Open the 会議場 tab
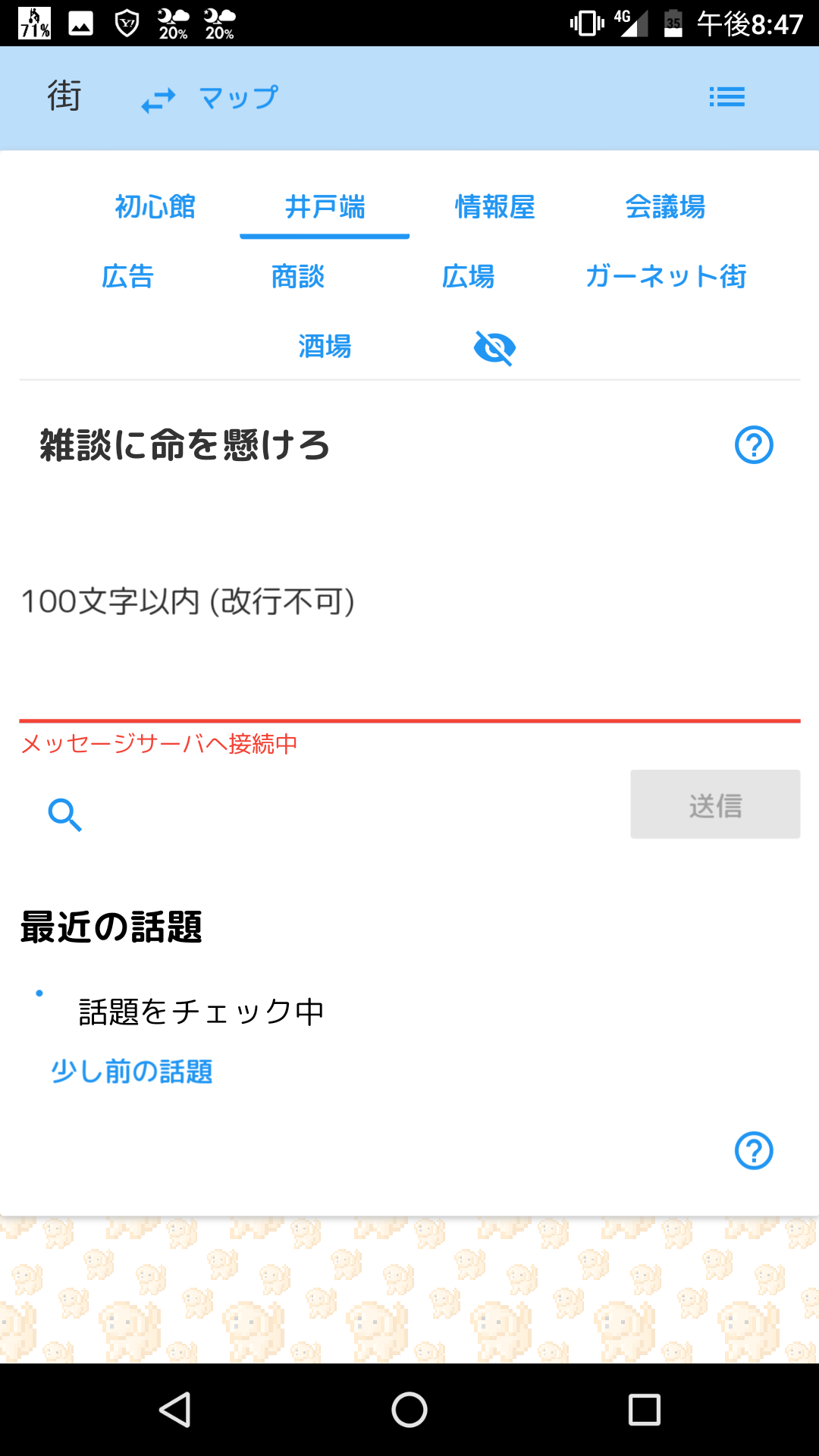 pos(665,206)
